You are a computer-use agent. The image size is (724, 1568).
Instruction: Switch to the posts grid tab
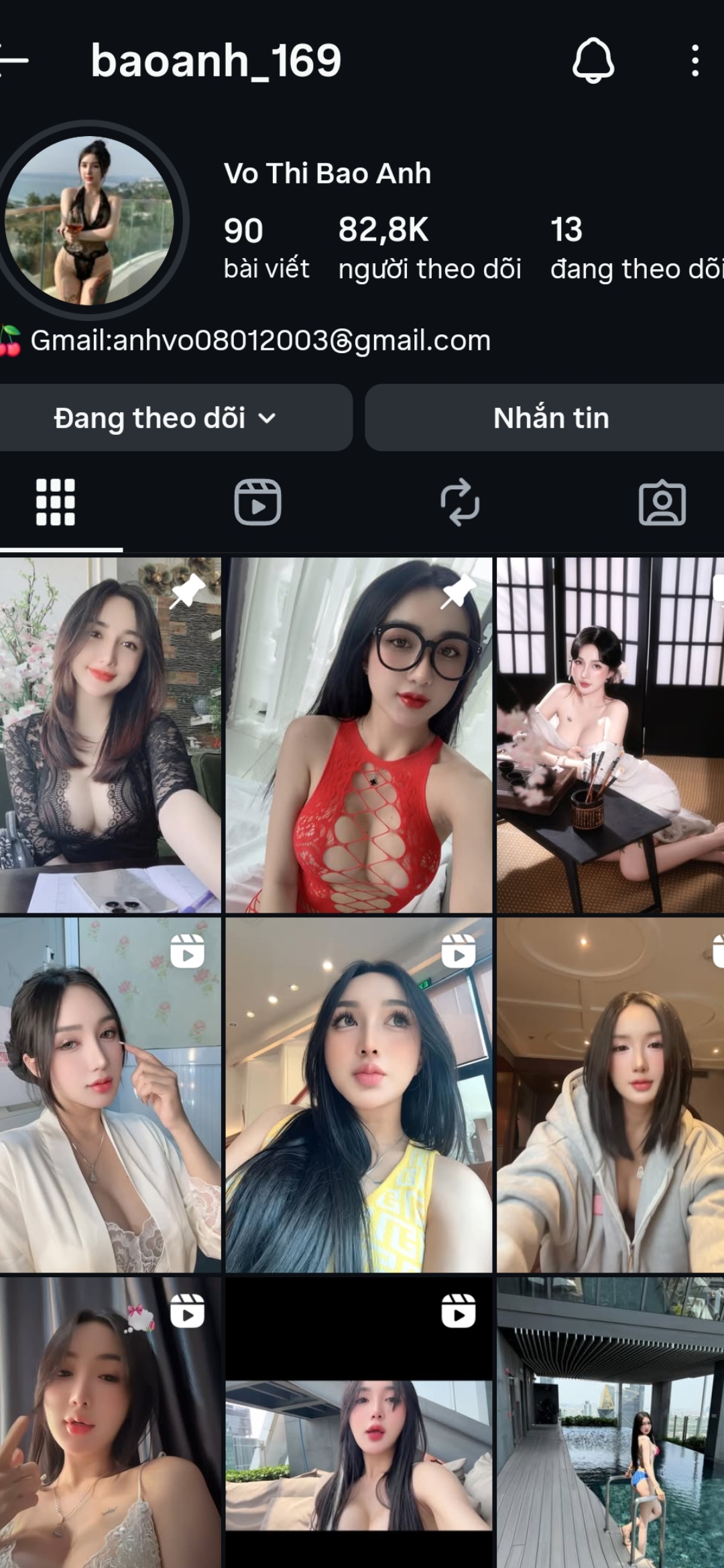pos(56,502)
